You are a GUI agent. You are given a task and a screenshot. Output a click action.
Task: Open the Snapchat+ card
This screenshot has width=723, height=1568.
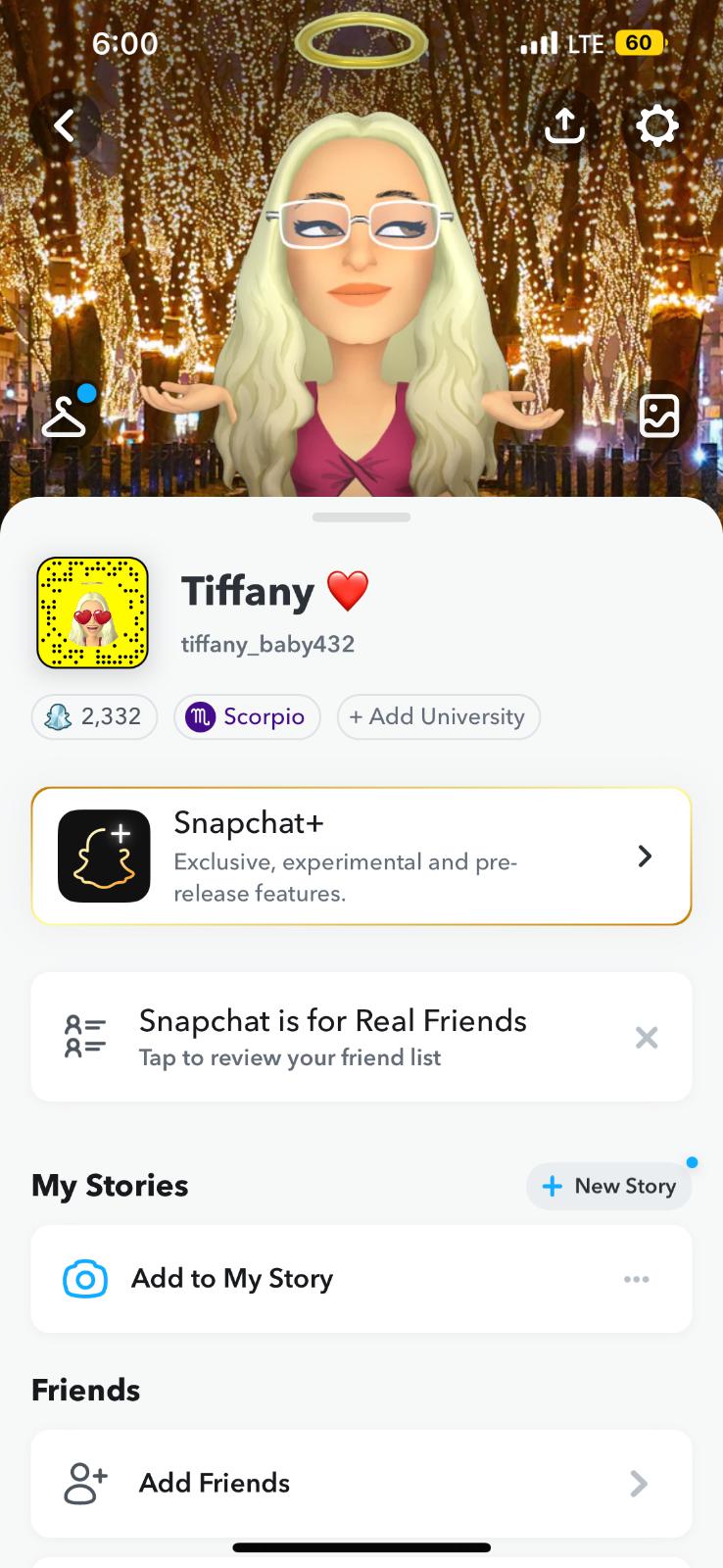pos(361,857)
